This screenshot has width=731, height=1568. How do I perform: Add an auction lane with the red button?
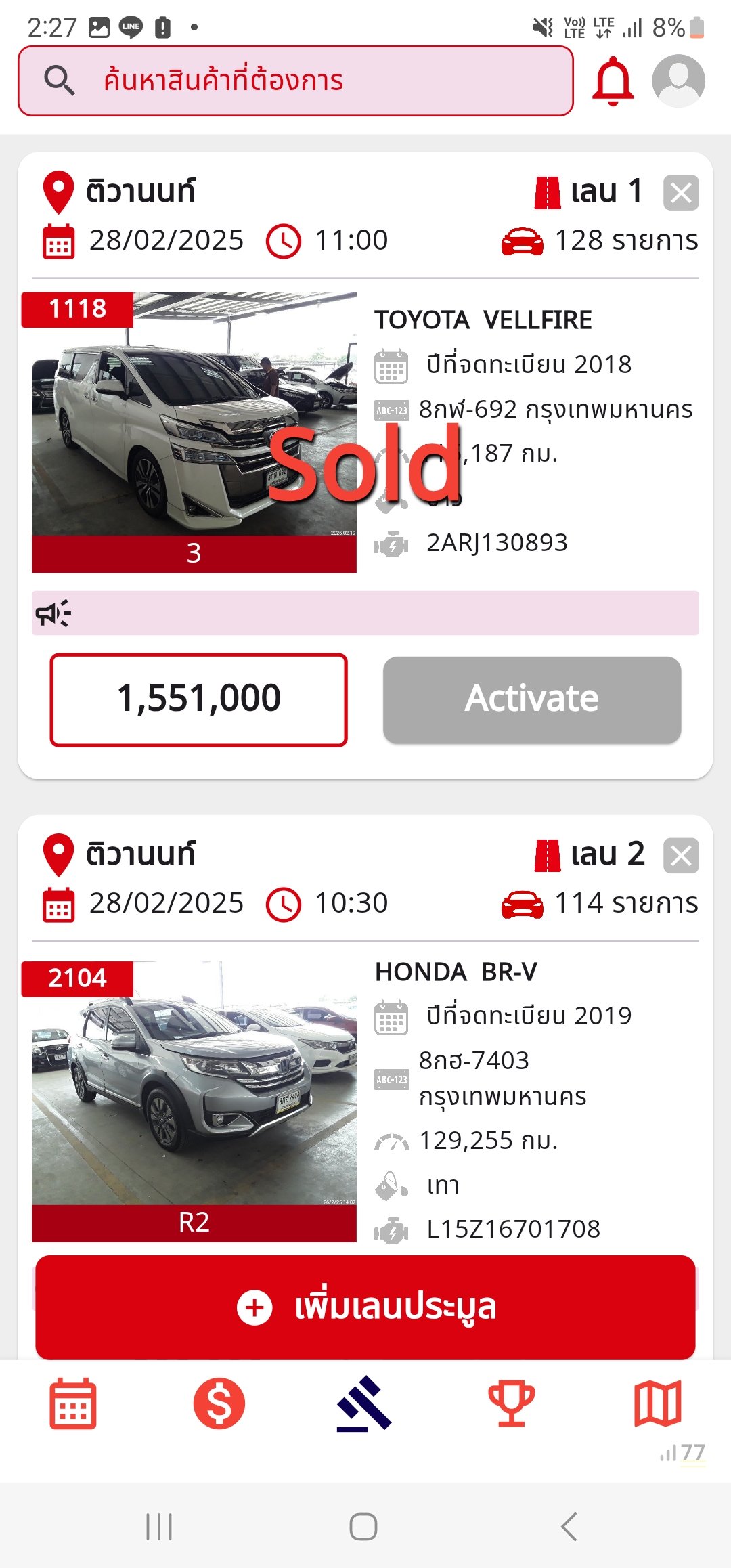click(x=365, y=1307)
